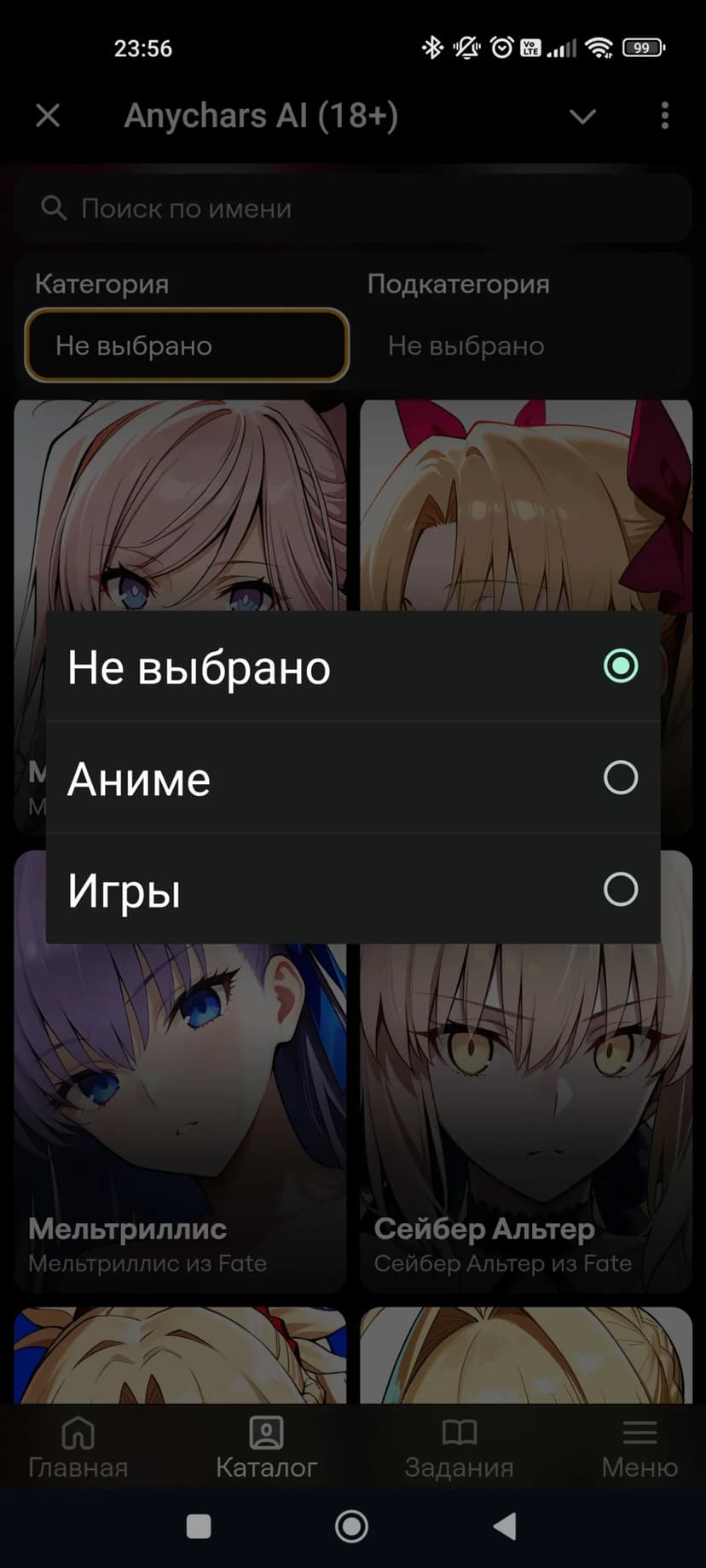The image size is (706, 1568).
Task: Collapse the app with the chevron
Action: pyautogui.click(x=582, y=116)
